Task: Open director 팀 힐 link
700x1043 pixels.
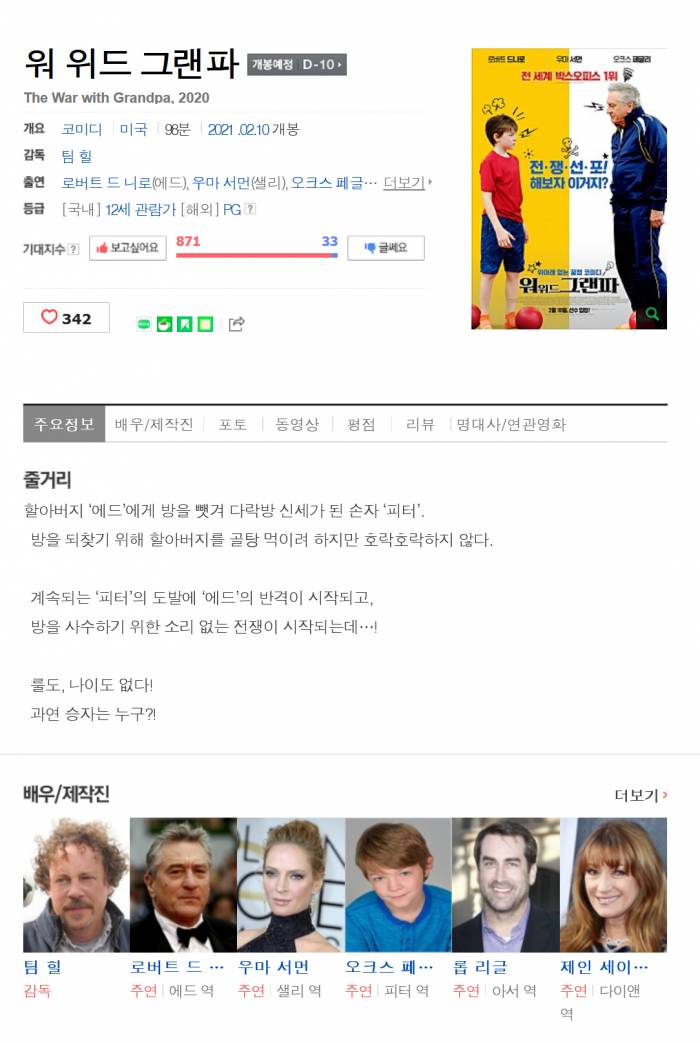Action: click(x=76, y=156)
